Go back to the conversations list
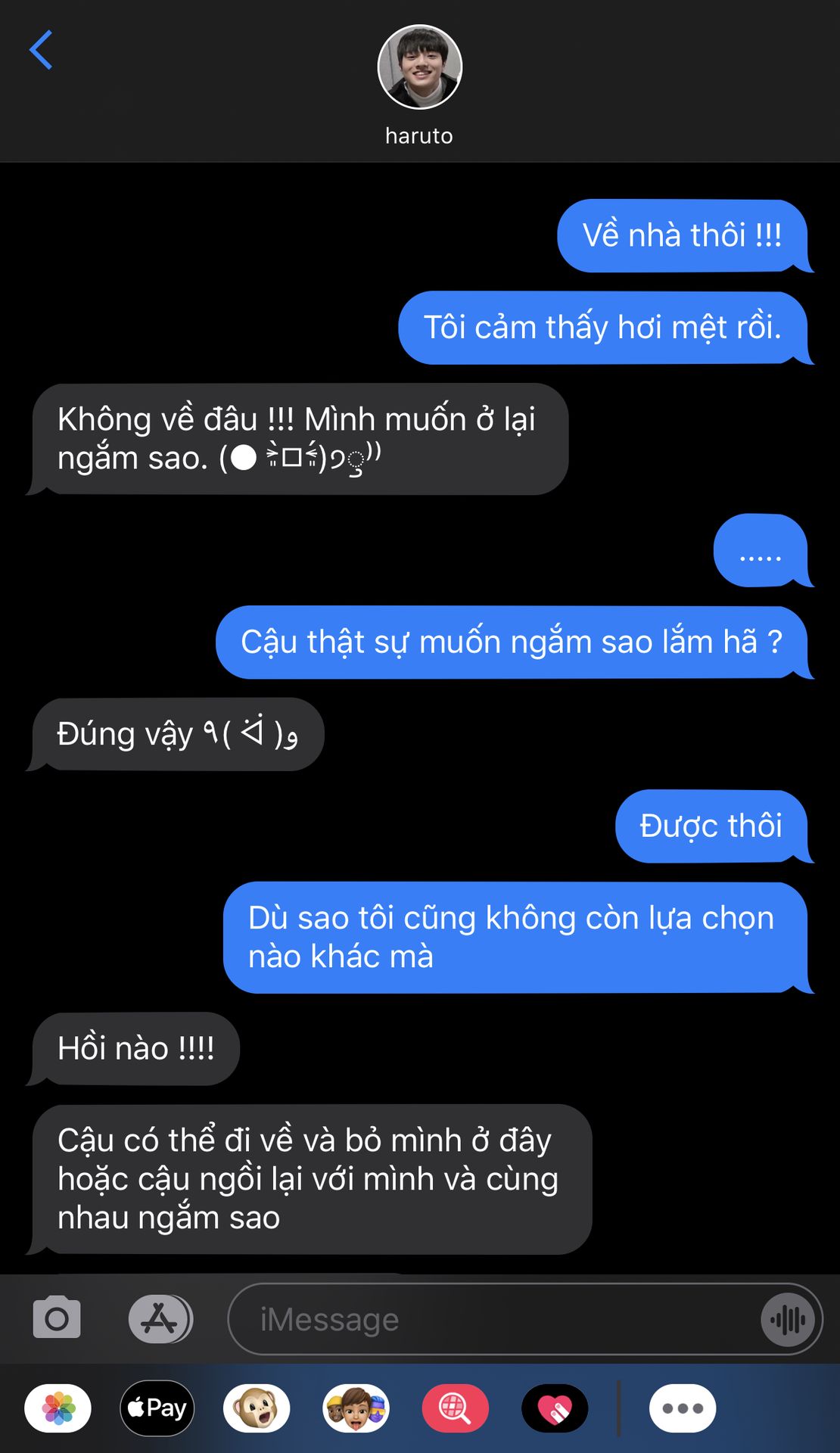Image resolution: width=840 pixels, height=1453 pixels. 41,50
